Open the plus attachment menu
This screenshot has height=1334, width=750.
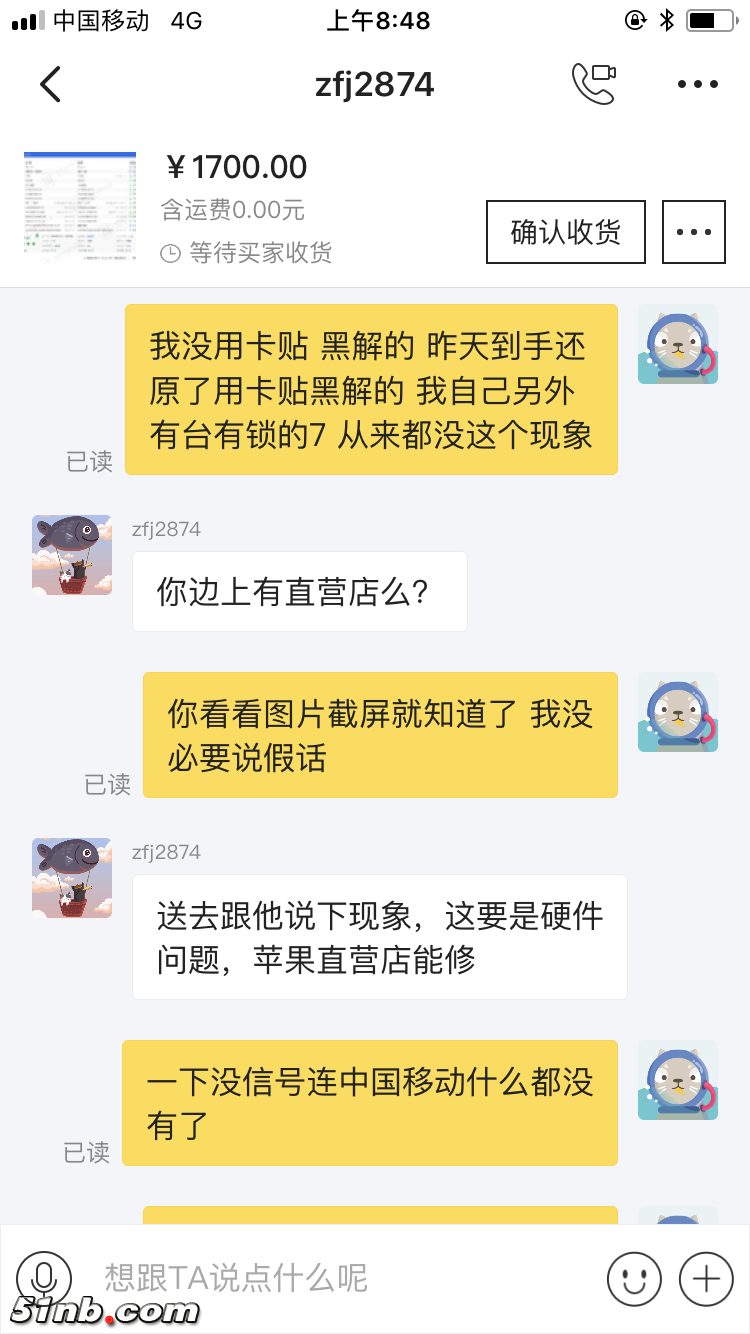(x=706, y=1278)
